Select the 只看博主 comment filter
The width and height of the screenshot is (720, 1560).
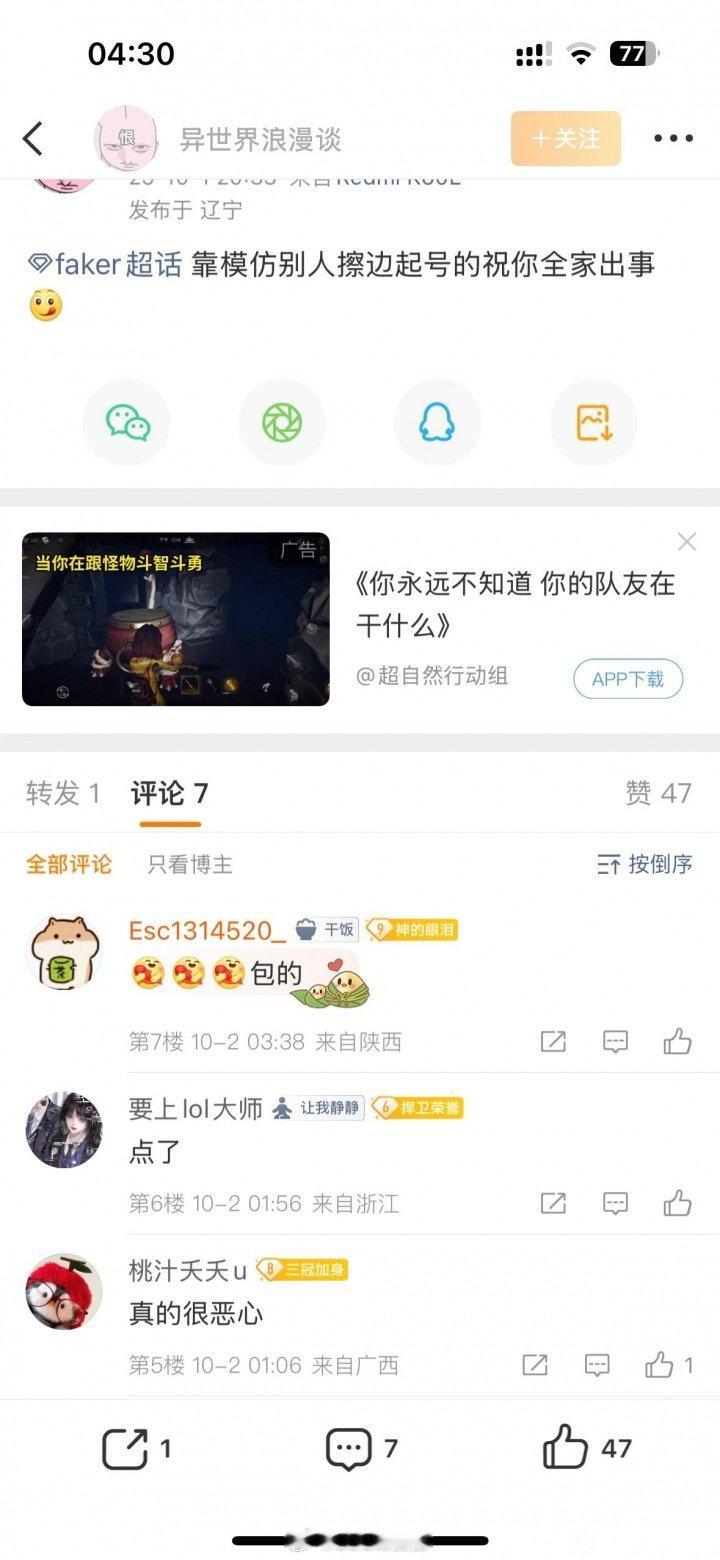pyautogui.click(x=190, y=864)
